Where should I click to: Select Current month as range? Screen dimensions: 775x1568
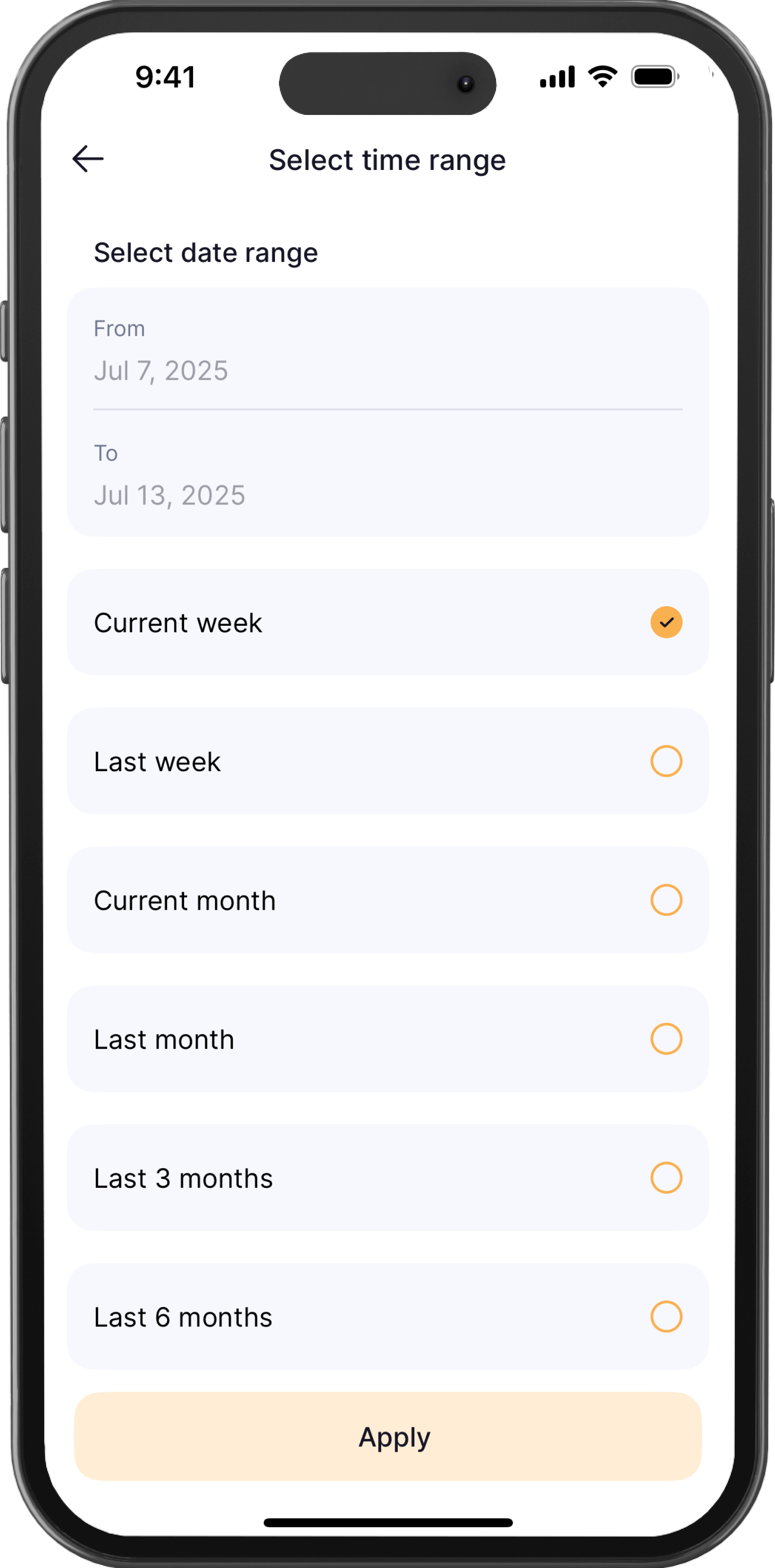pos(388,899)
